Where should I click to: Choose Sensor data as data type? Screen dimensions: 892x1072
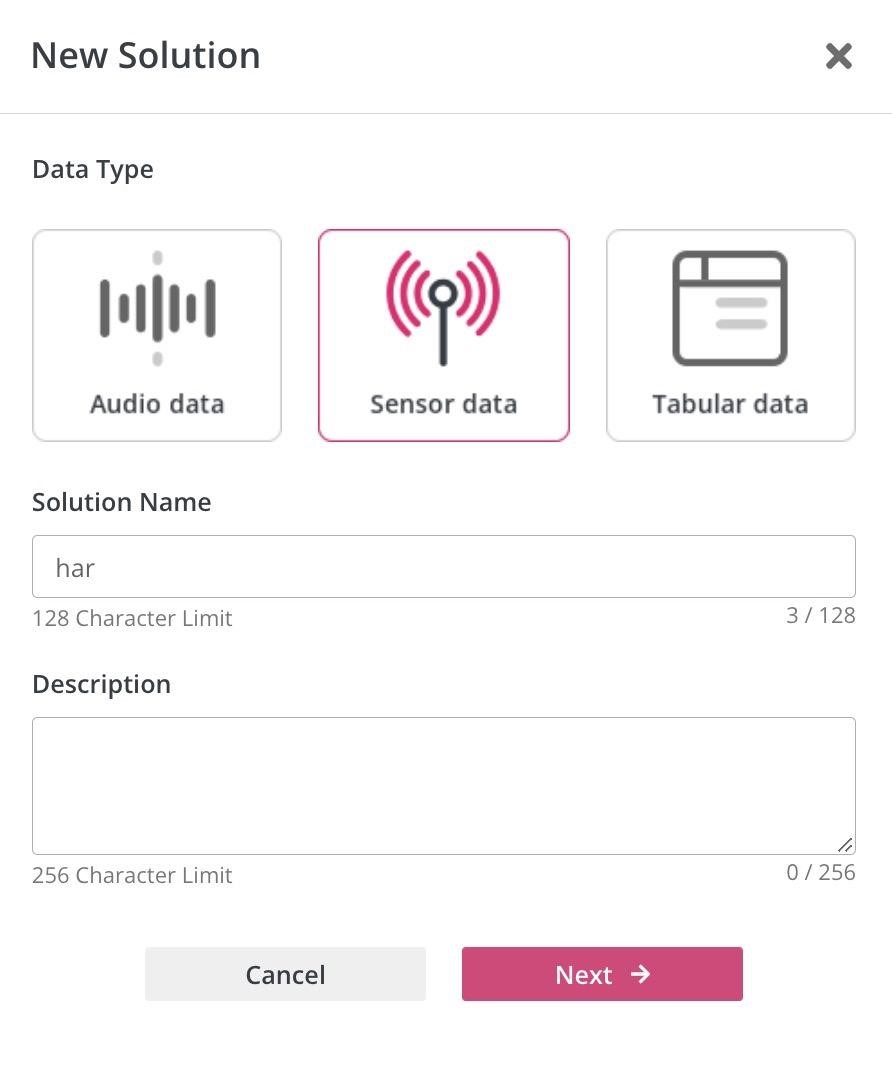click(x=443, y=335)
